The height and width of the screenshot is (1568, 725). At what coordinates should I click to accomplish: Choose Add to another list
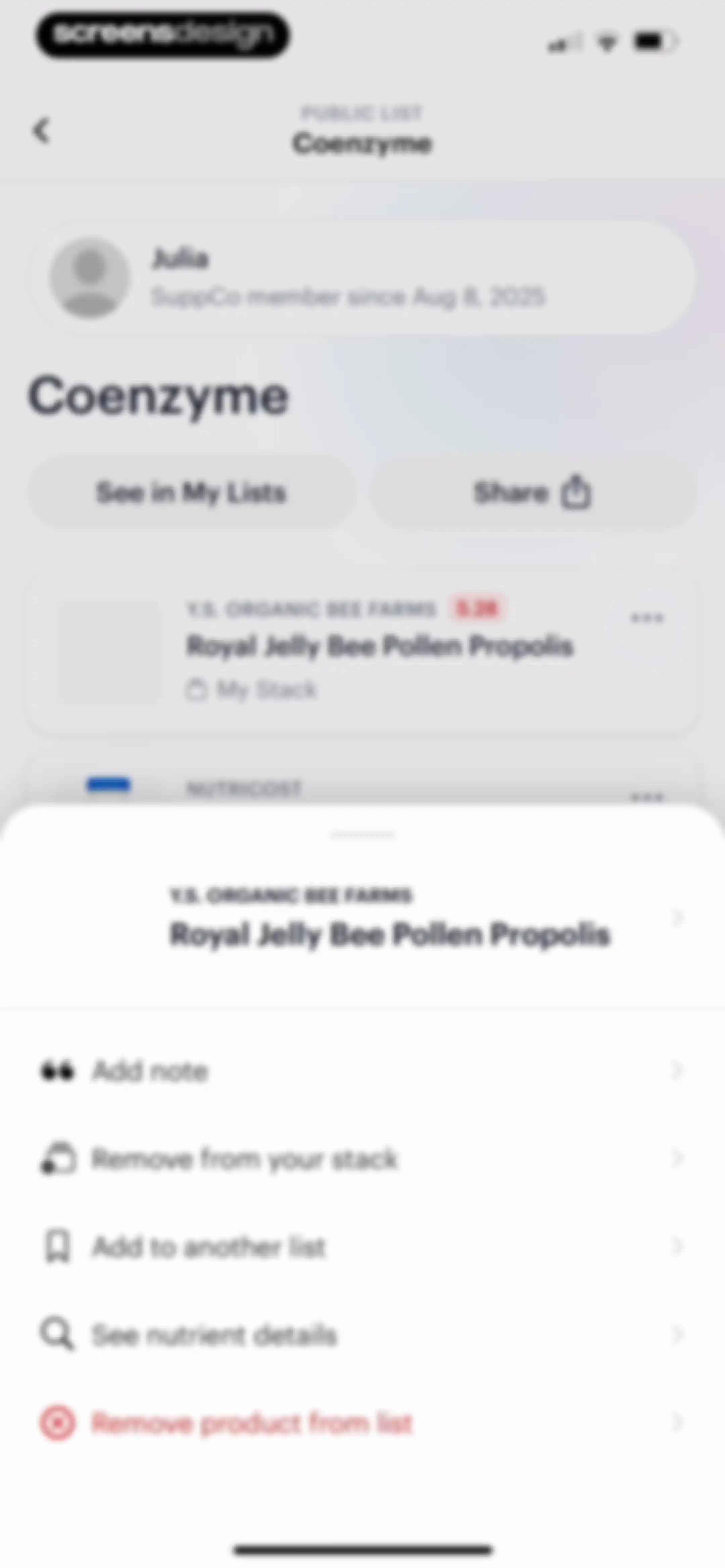(x=362, y=1247)
